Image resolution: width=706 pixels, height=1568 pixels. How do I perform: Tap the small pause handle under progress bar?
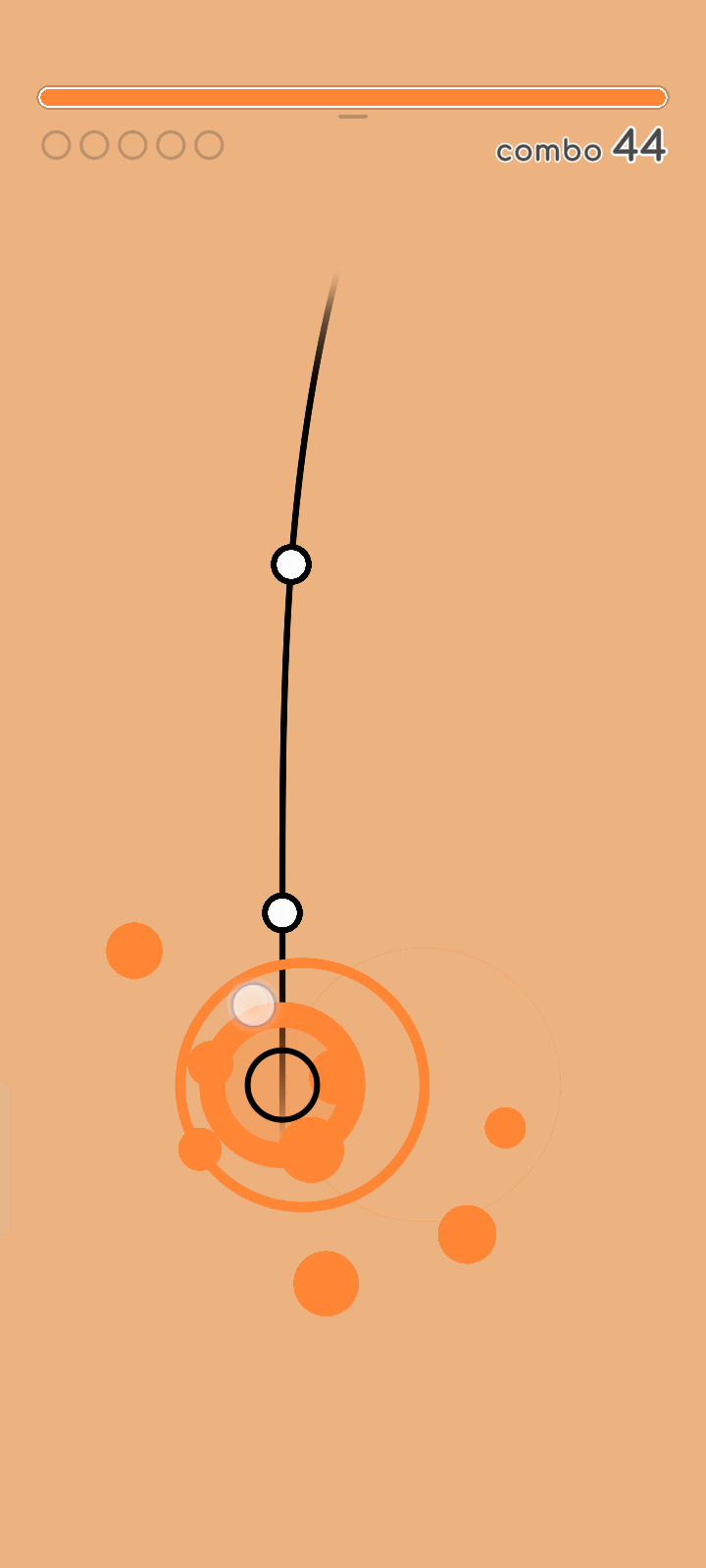[x=353, y=117]
